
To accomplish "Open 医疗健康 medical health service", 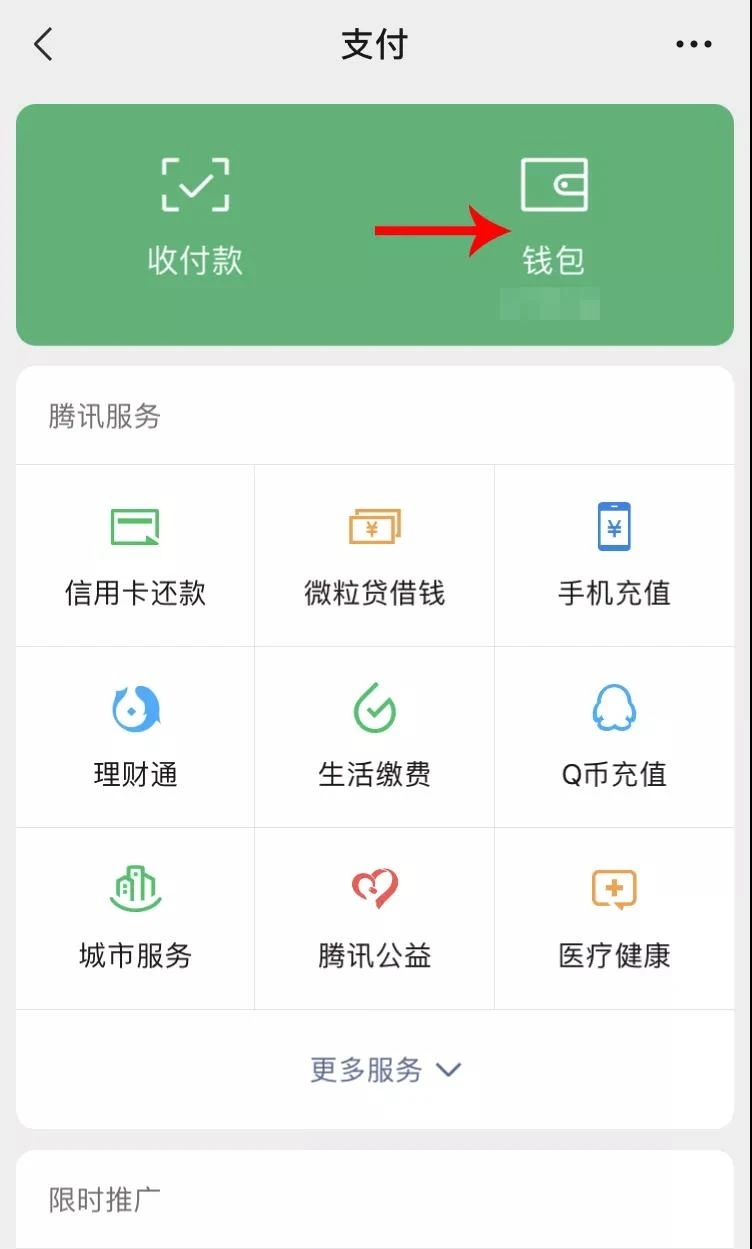I will coord(614,918).
